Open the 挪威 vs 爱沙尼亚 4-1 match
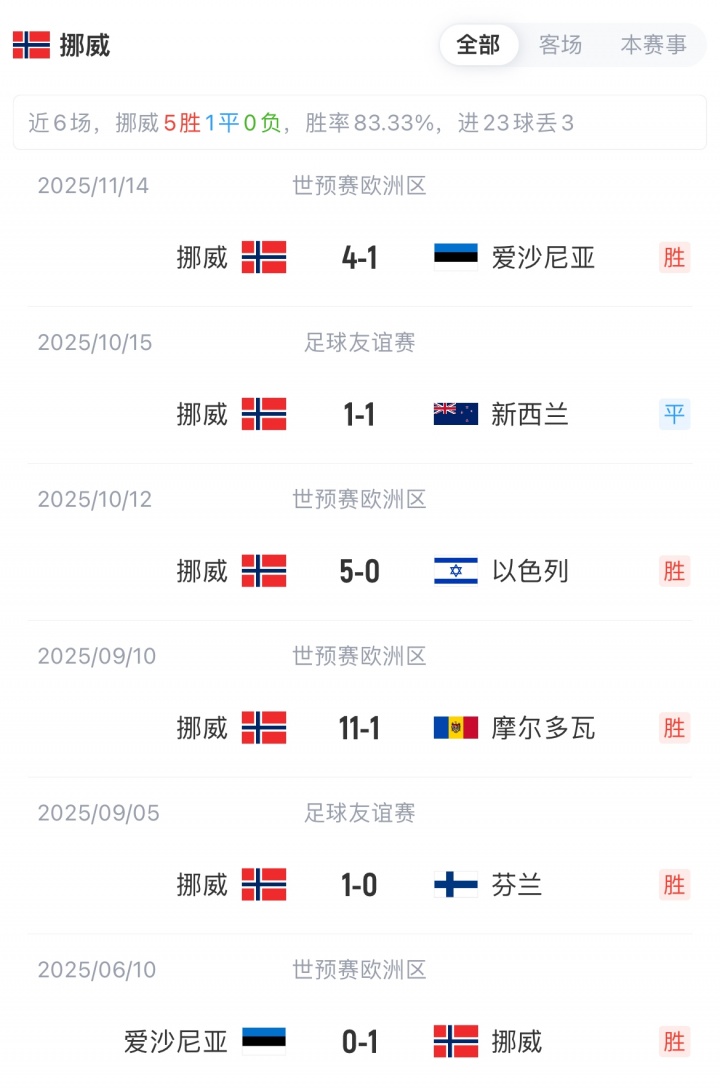This screenshot has width=720, height=1088. point(360,257)
